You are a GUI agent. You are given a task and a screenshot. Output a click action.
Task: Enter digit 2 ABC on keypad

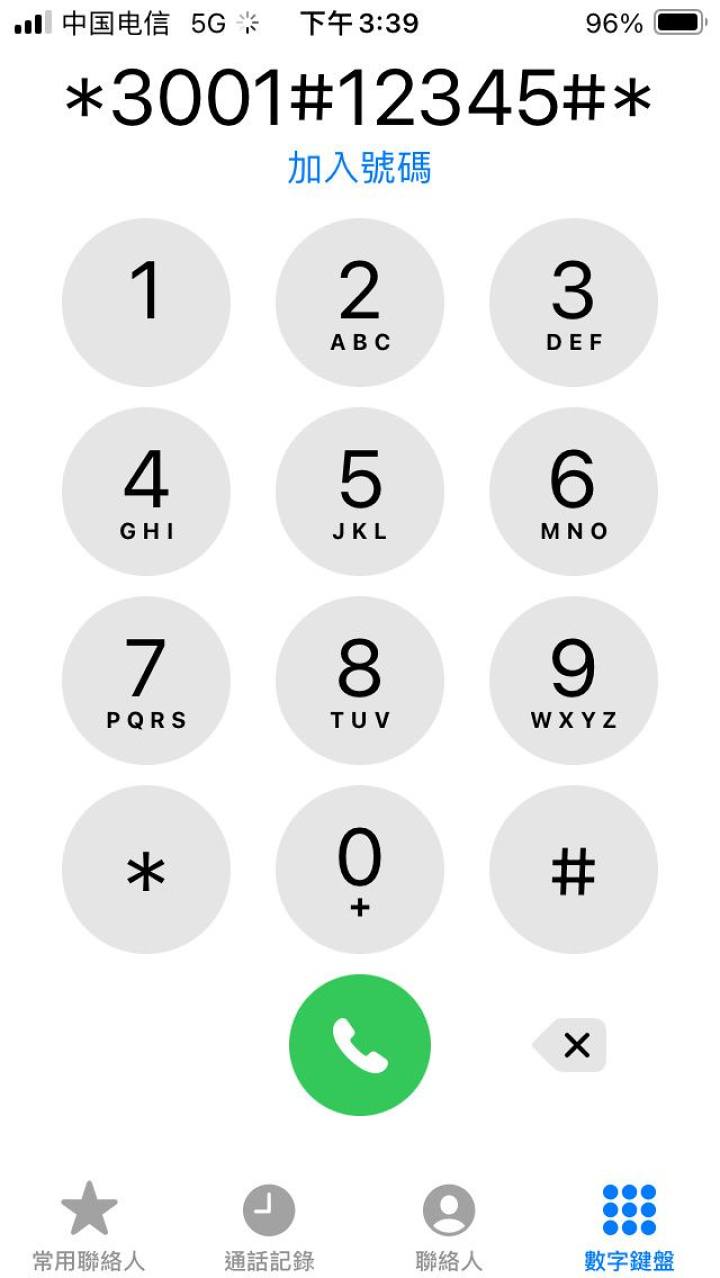(x=360, y=302)
